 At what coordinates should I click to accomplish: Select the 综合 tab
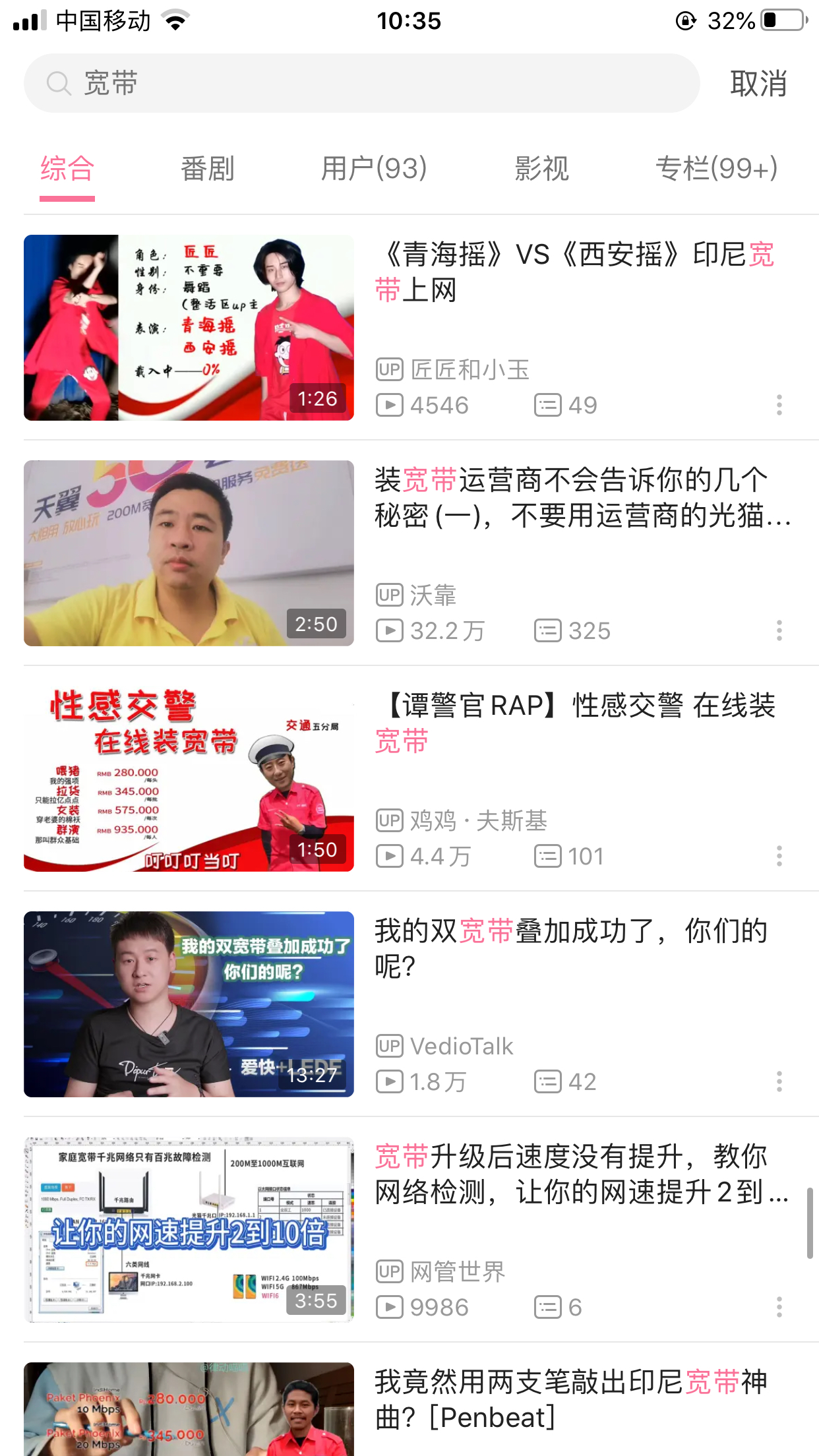(x=67, y=169)
